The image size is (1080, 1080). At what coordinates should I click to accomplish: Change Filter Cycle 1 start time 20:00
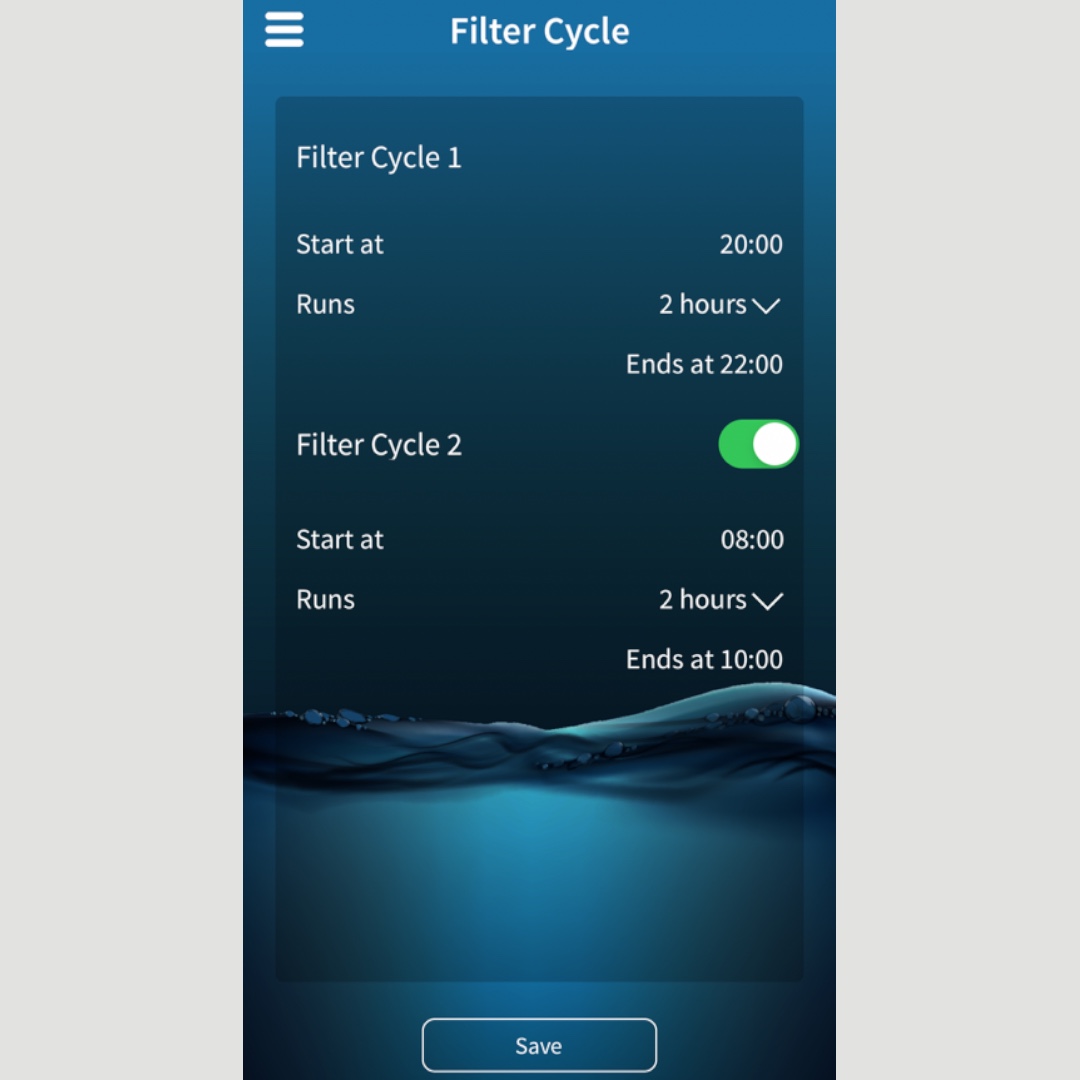(x=751, y=245)
